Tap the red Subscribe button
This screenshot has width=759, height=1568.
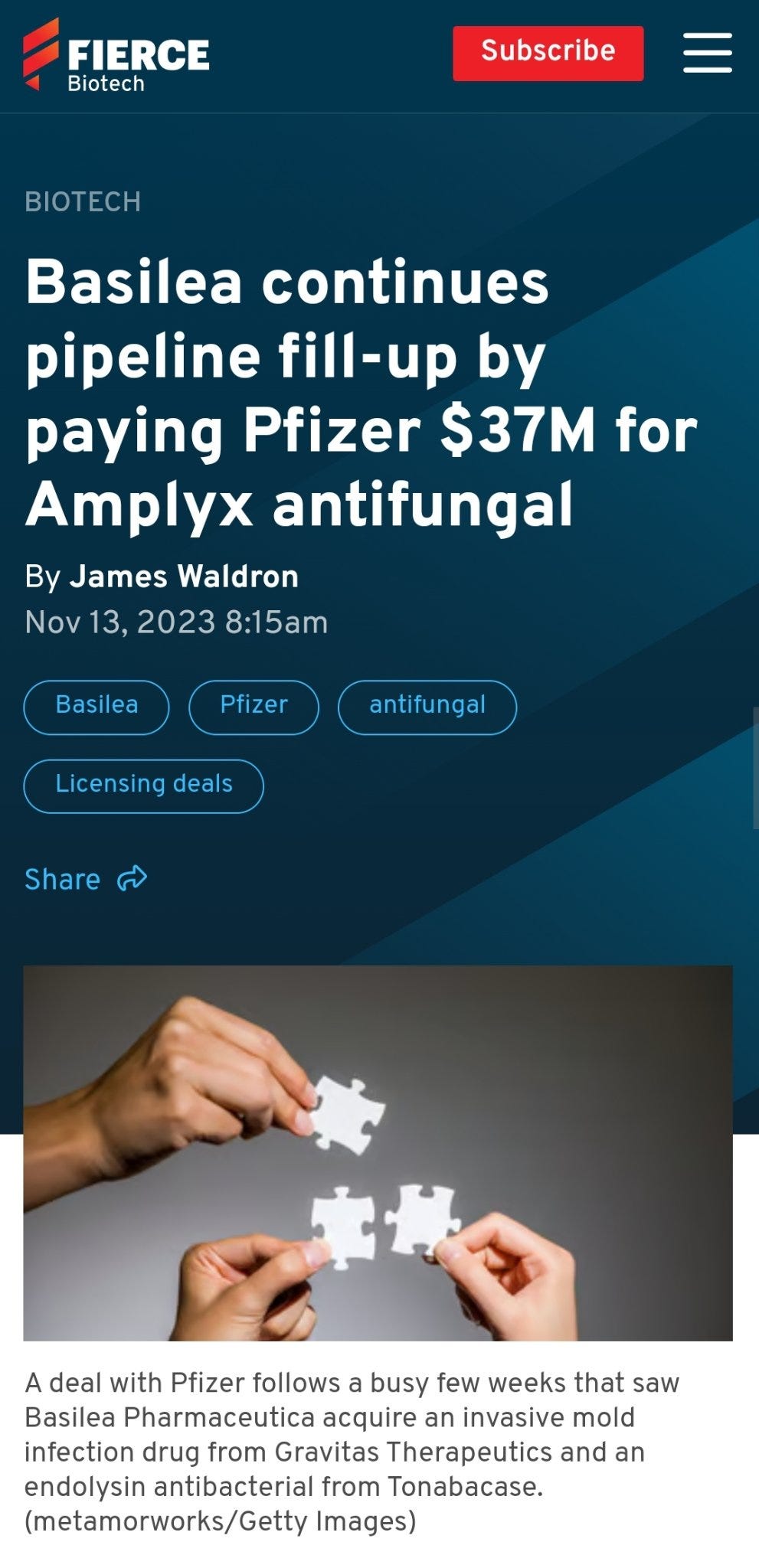(x=548, y=53)
